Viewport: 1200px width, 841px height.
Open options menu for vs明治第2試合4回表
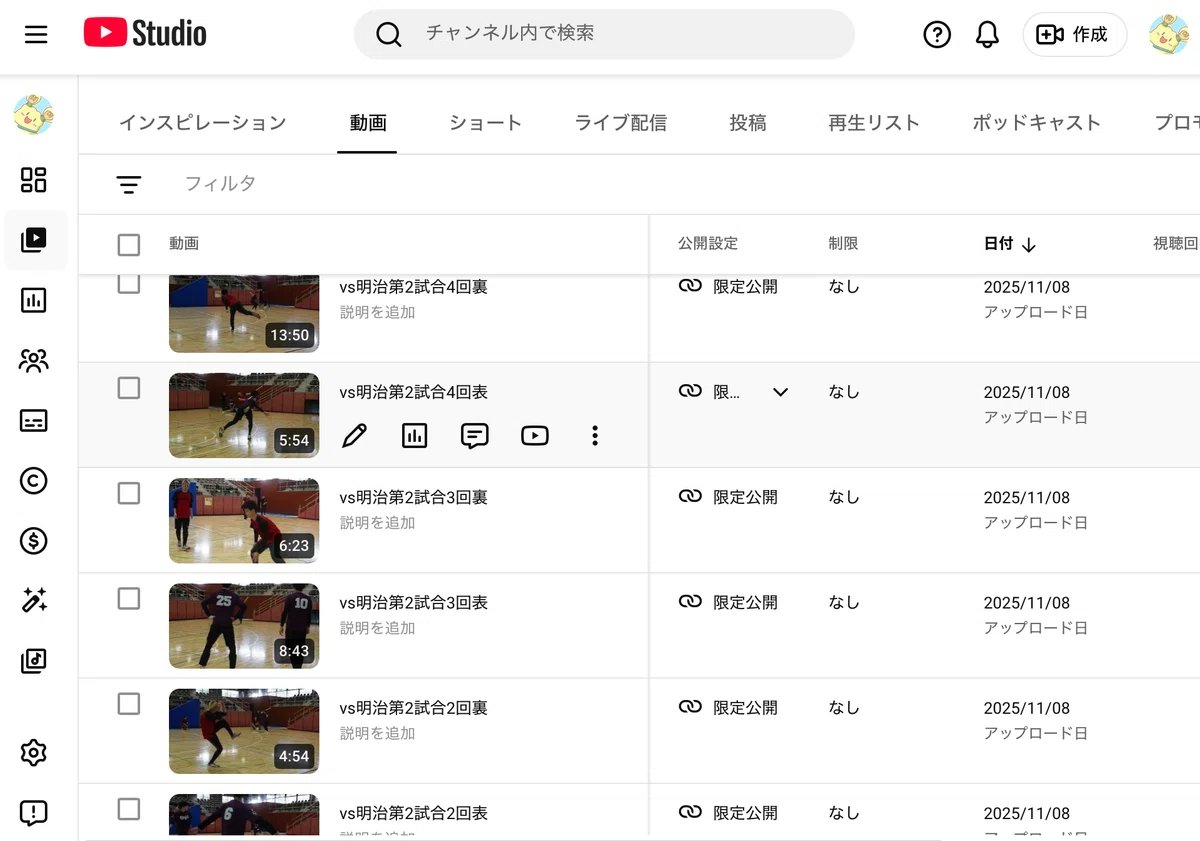coord(595,436)
